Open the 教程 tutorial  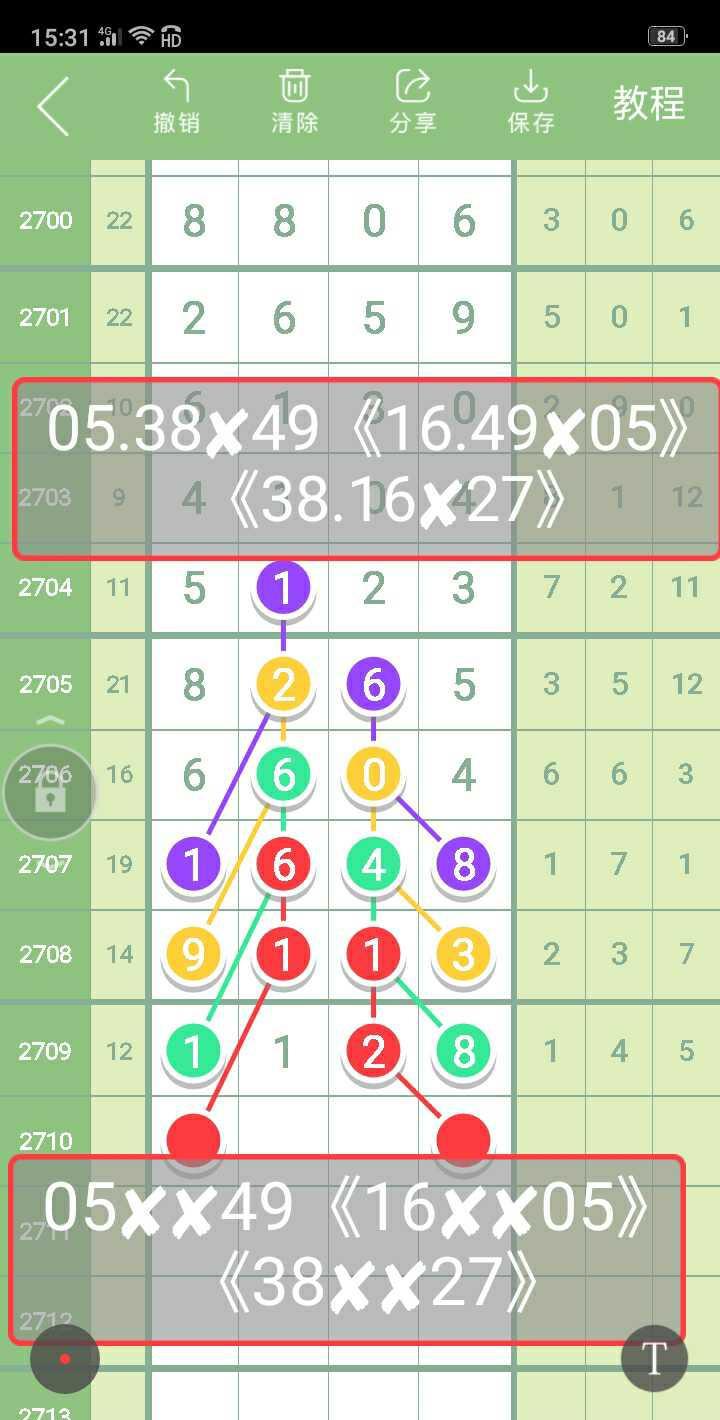coord(648,103)
